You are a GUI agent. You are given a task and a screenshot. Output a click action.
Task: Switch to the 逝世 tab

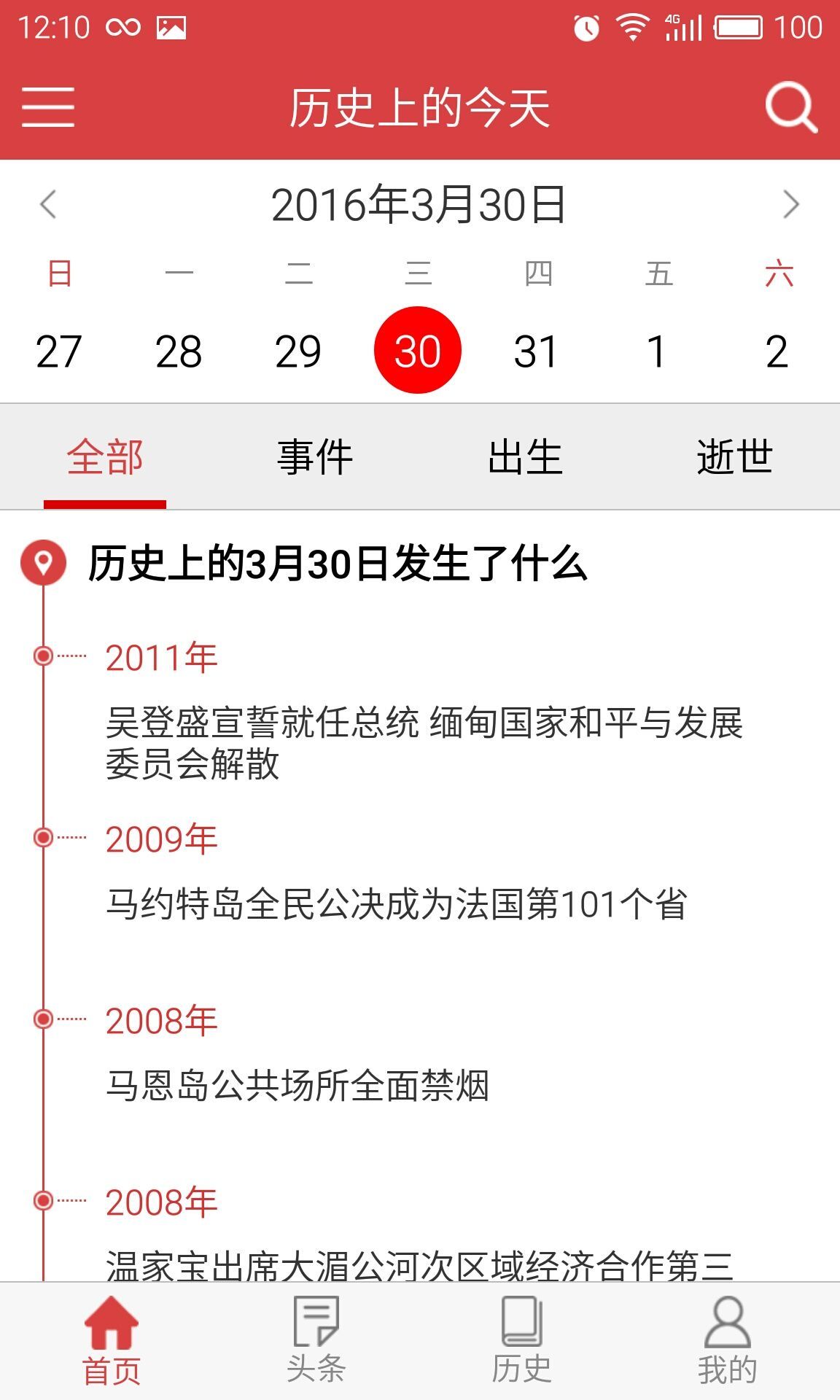click(x=734, y=458)
